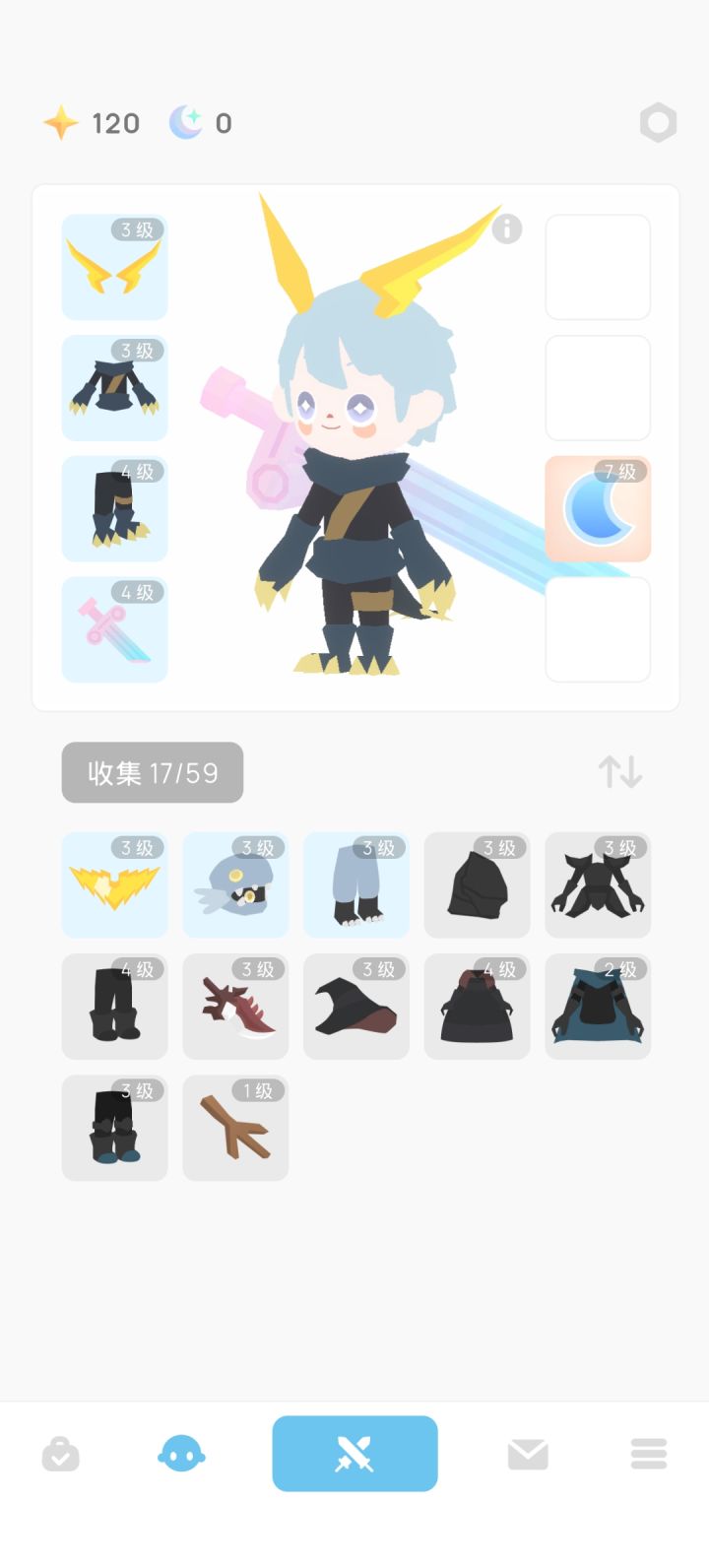Select the level 1 wooden stick item
Image resolution: width=709 pixels, height=1568 pixels.
tap(235, 1127)
